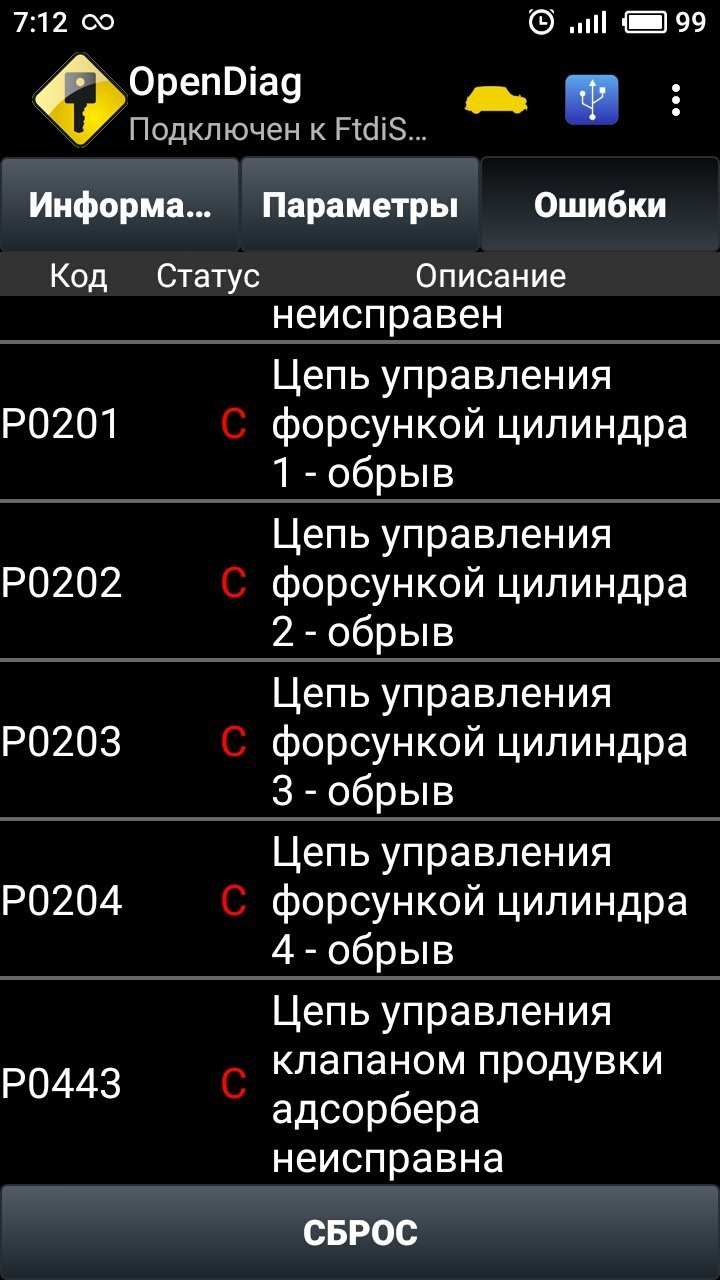This screenshot has height=1280, width=720.
Task: Open error row P0202
Action: pyautogui.click(x=360, y=582)
